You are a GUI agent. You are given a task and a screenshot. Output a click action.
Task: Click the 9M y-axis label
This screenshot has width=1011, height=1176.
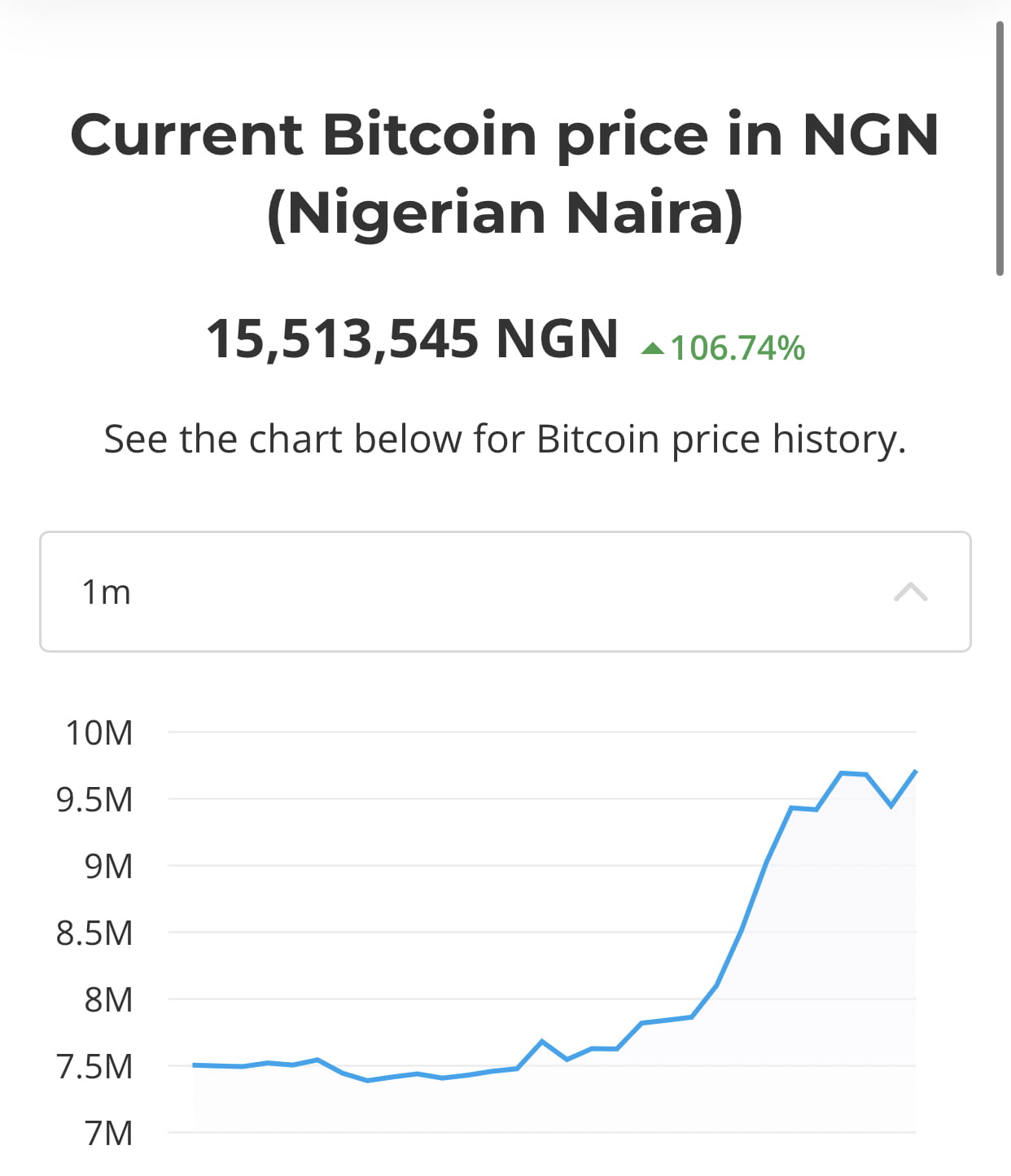pos(107,866)
